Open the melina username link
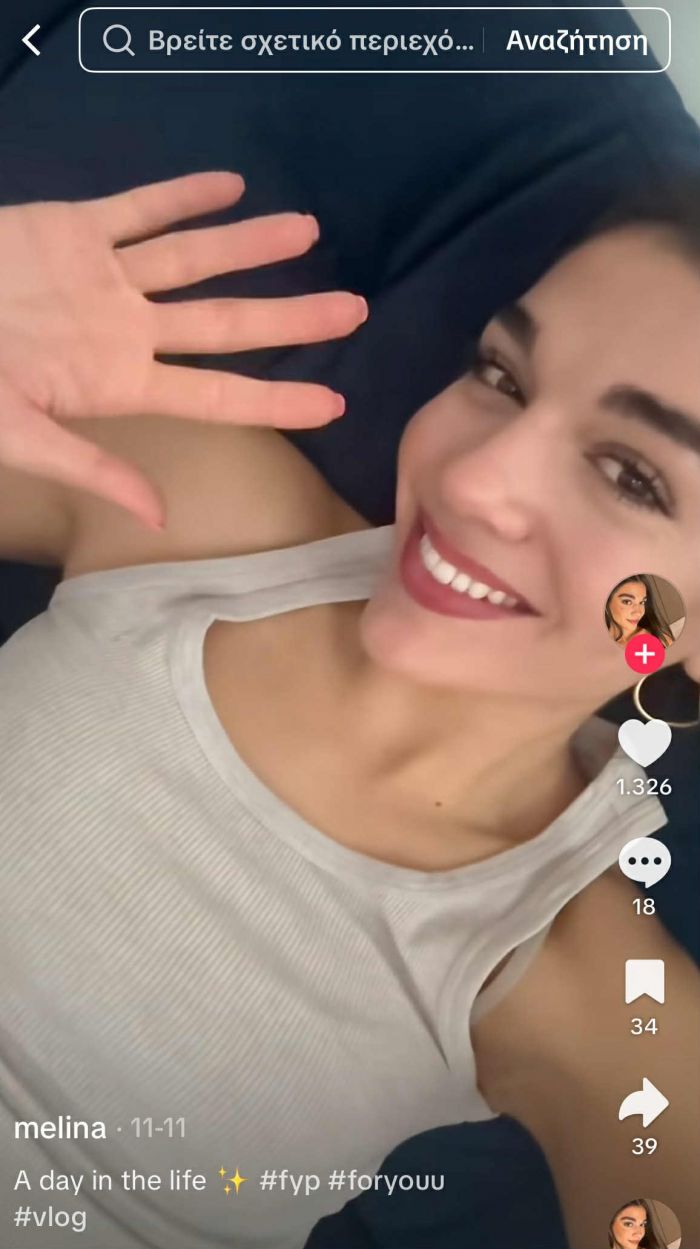This screenshot has height=1249, width=700. point(60,1128)
